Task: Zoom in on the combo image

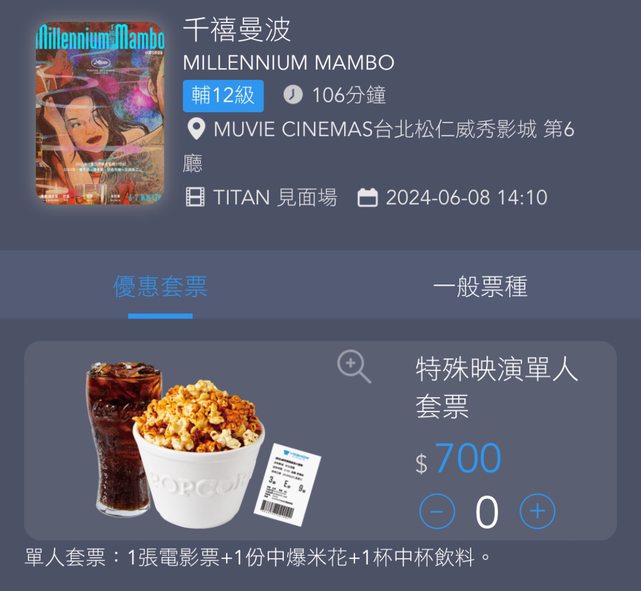Action: tap(354, 367)
